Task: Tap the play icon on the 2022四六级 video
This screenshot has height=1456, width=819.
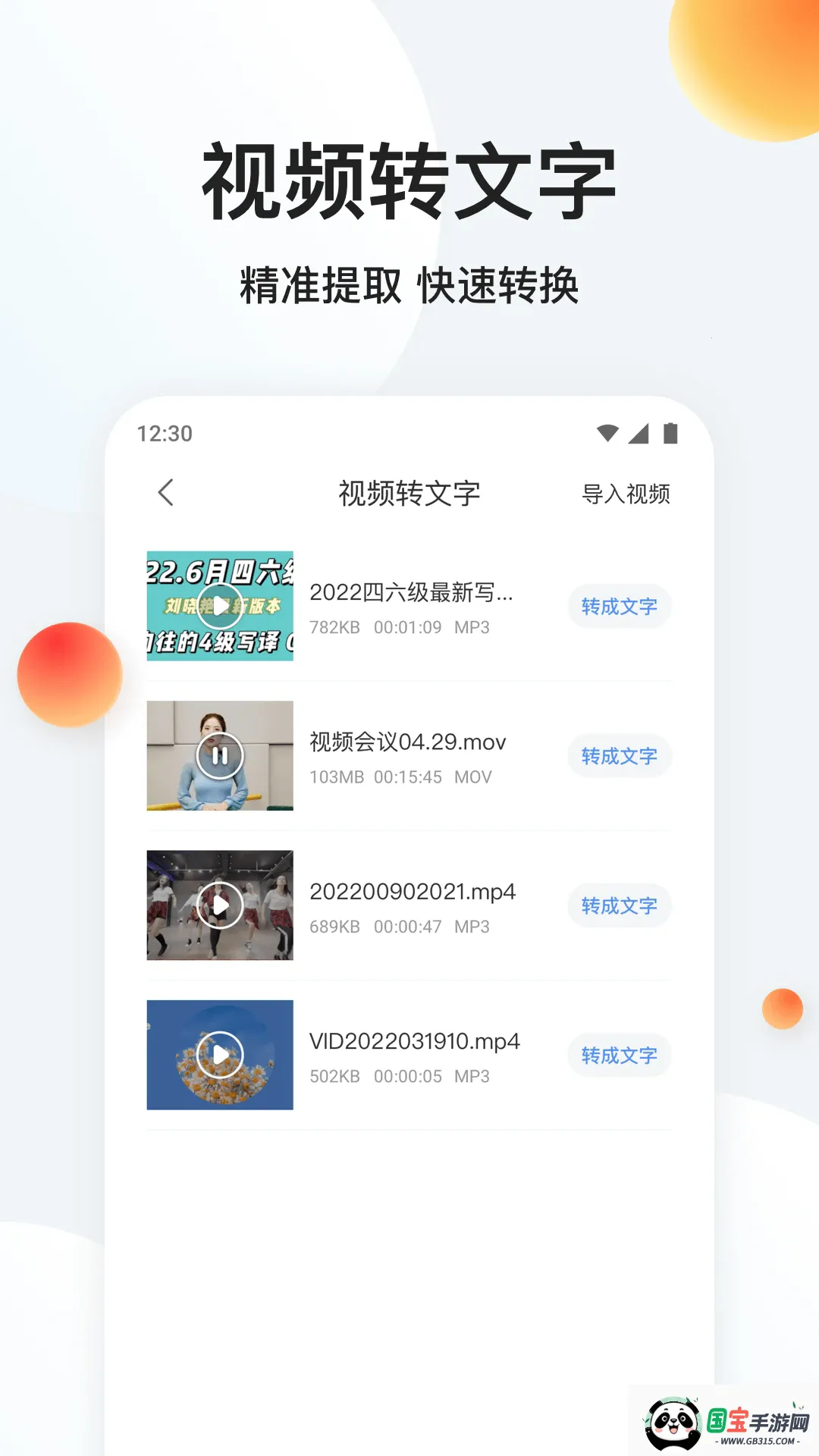Action: pos(221,606)
